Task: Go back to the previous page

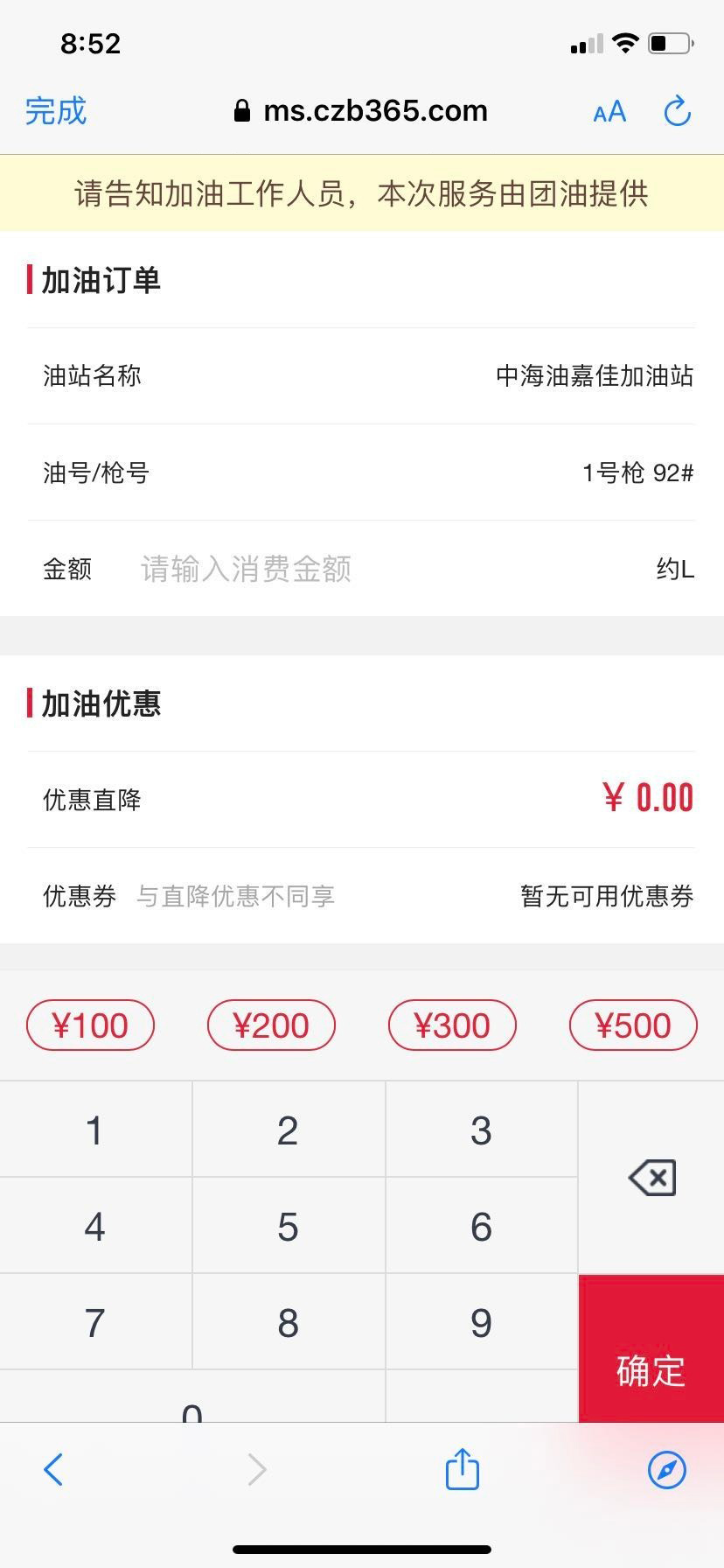Action: pos(53,1469)
